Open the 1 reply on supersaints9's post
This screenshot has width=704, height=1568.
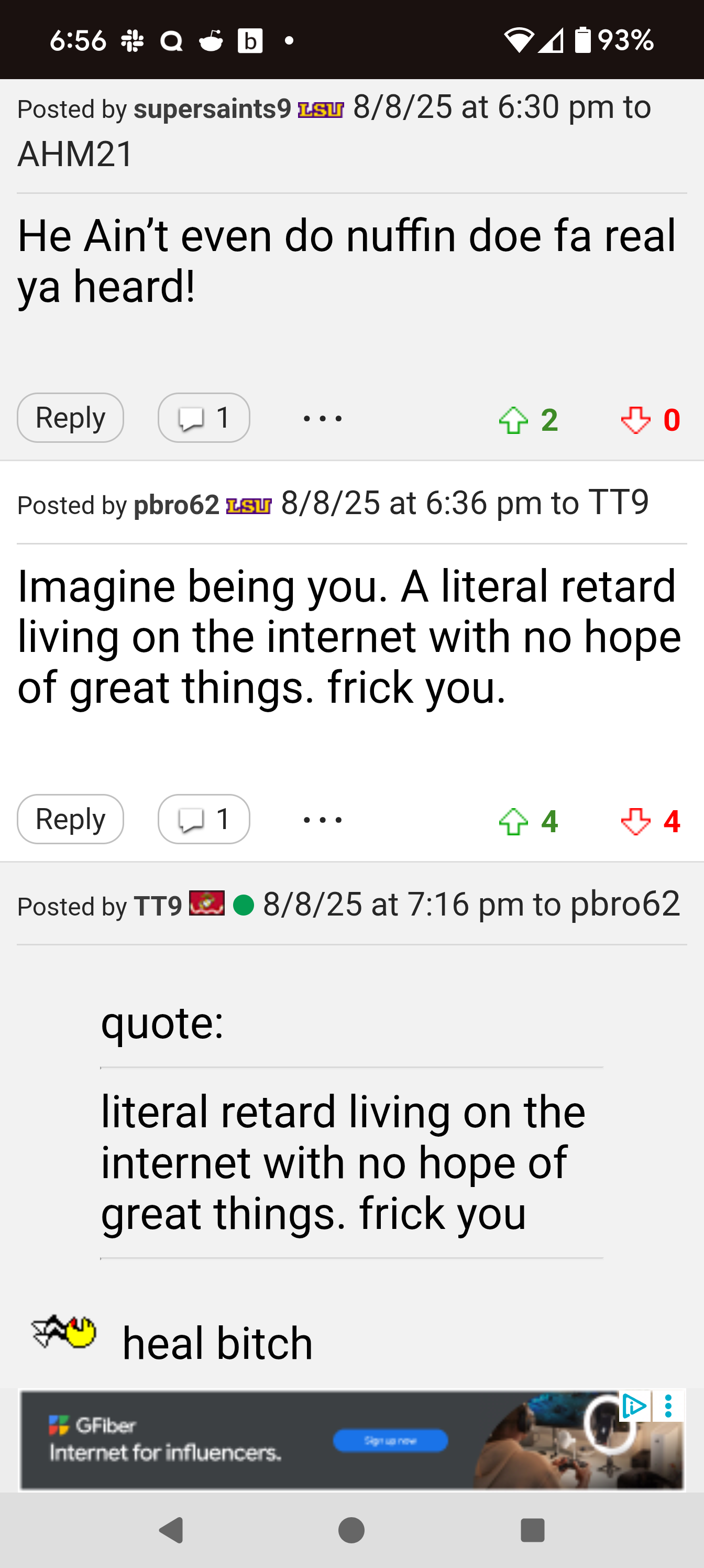click(x=204, y=418)
